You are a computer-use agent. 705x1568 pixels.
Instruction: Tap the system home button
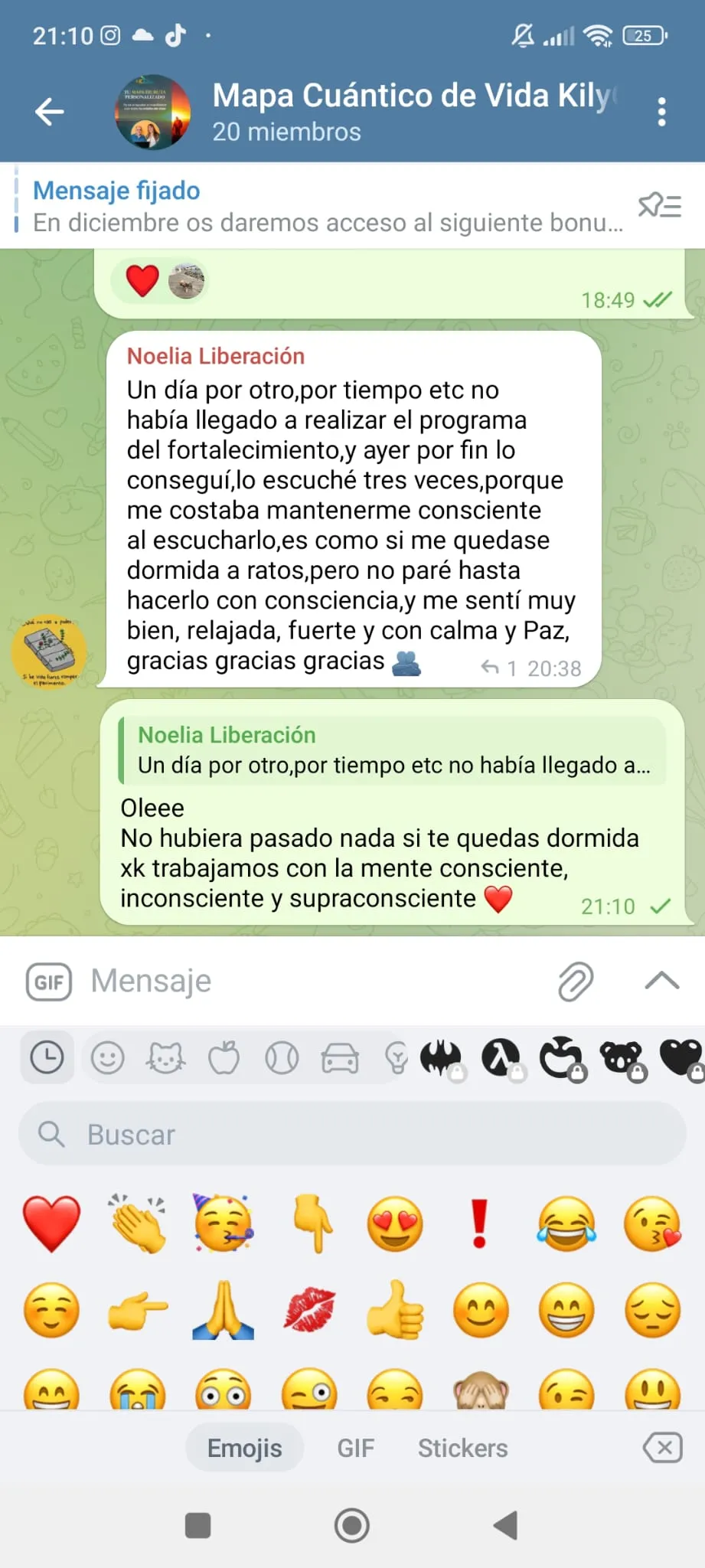352,1525
